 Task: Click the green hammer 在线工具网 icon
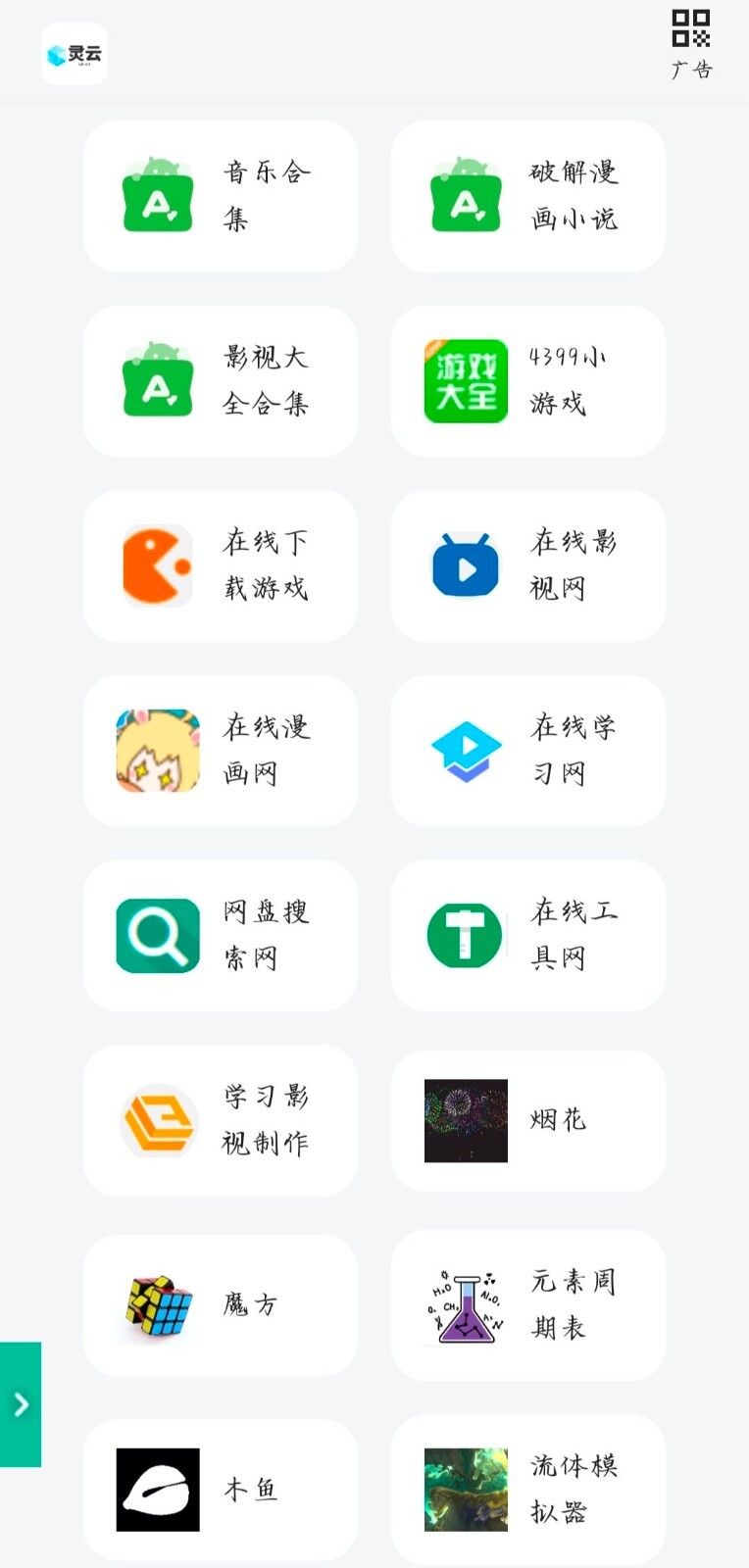(x=466, y=935)
